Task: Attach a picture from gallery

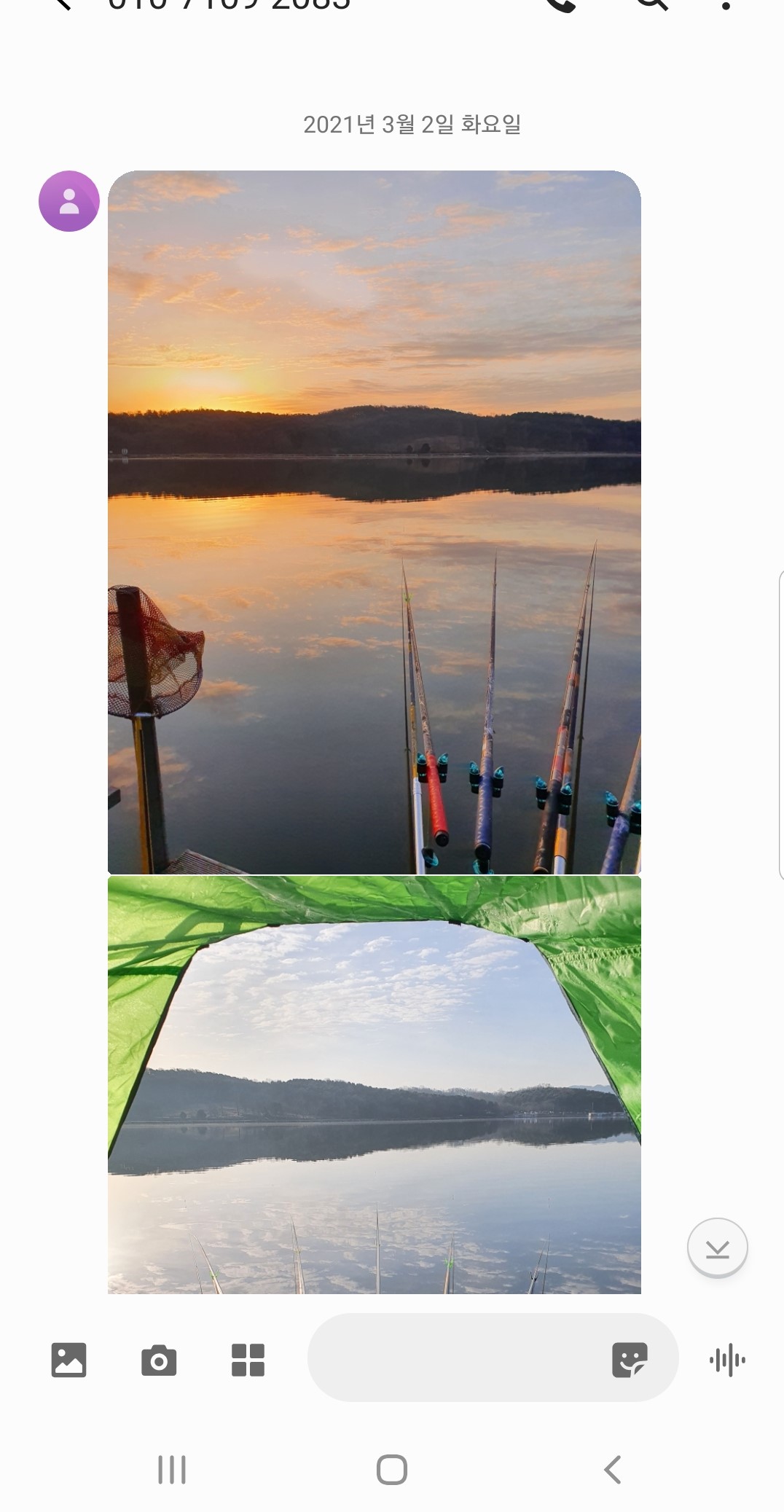Action: 69,1360
